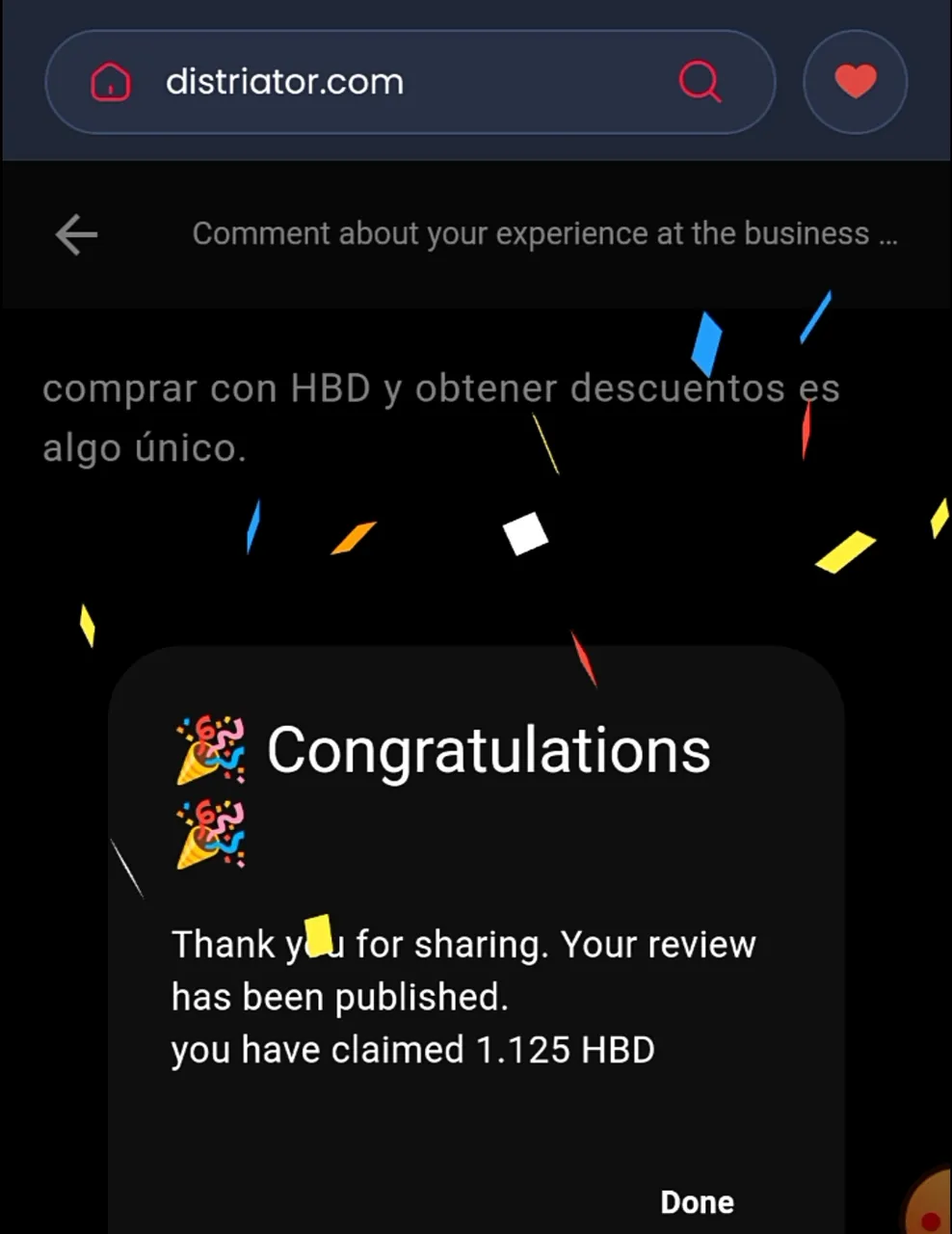Tap the home icon in address bar

[x=111, y=82]
